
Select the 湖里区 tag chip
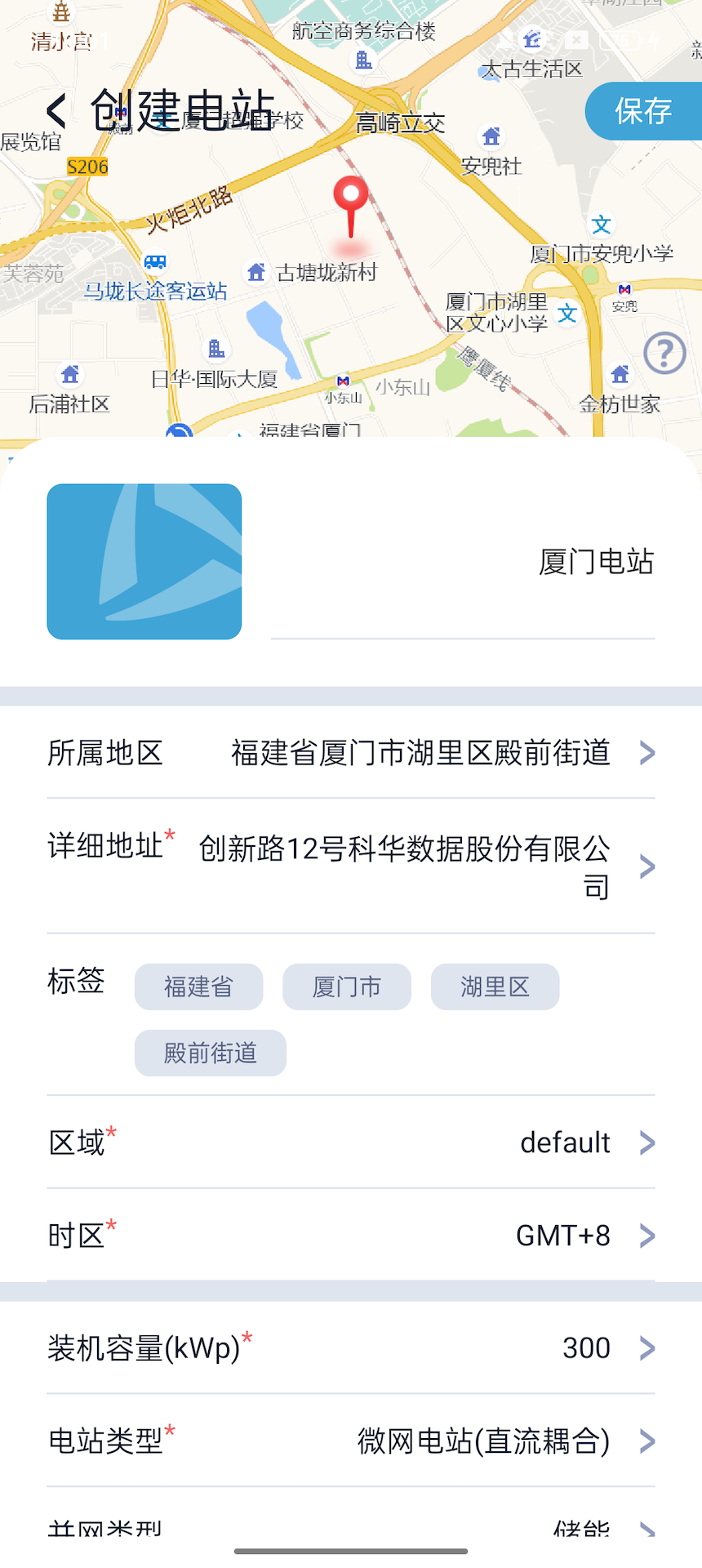pyautogui.click(x=495, y=987)
